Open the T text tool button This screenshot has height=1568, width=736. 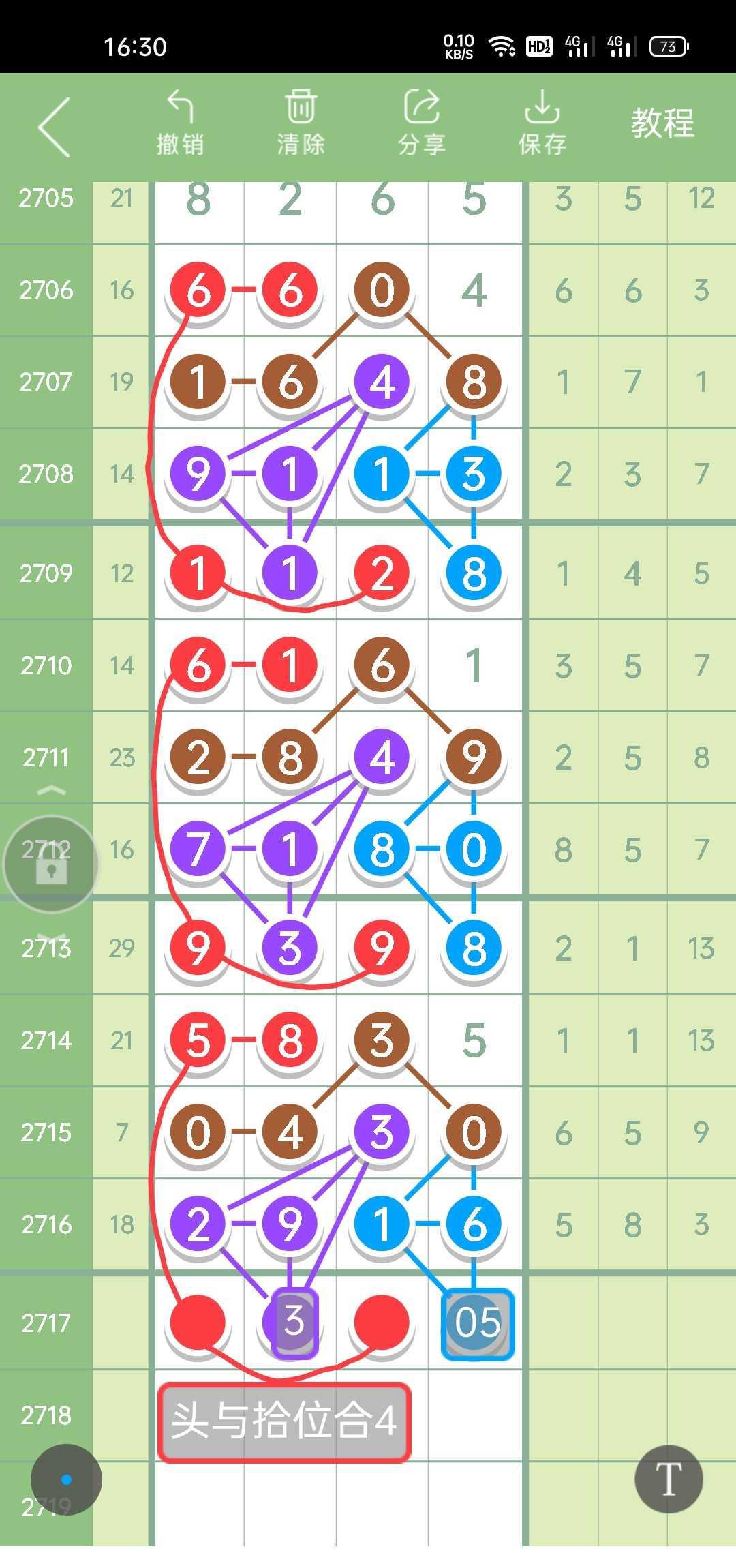click(x=668, y=1479)
